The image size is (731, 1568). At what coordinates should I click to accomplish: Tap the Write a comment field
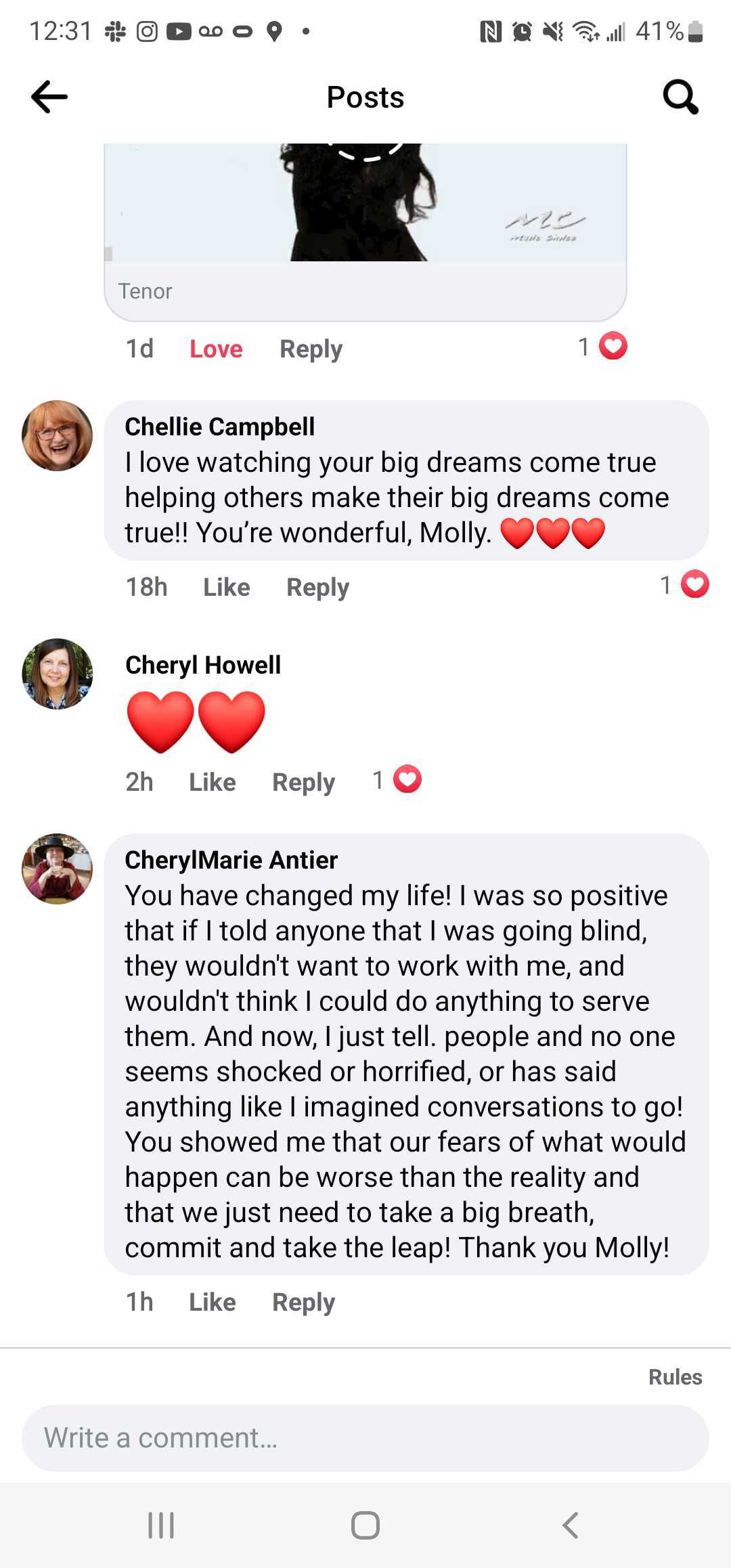[365, 1438]
